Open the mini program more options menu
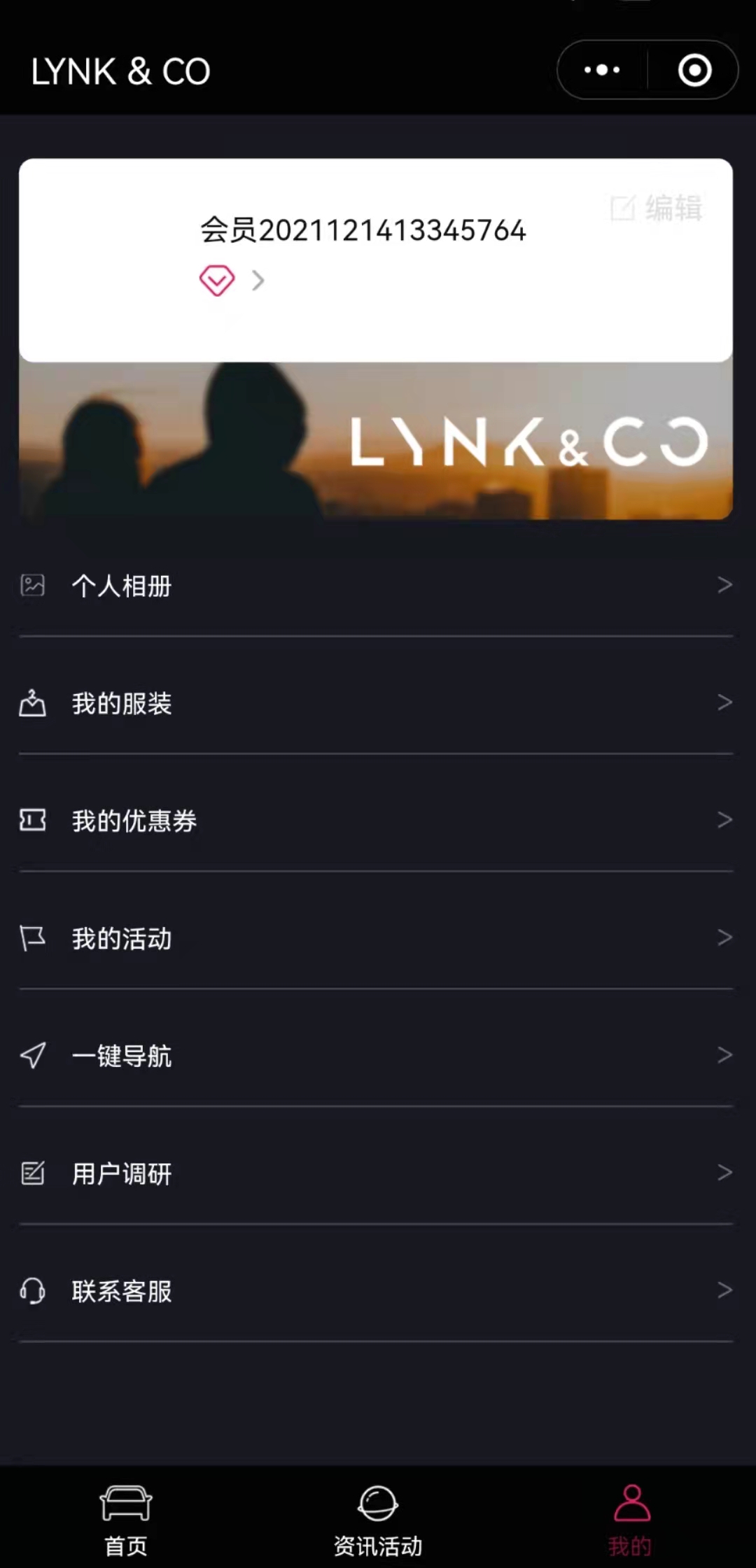 click(x=602, y=70)
